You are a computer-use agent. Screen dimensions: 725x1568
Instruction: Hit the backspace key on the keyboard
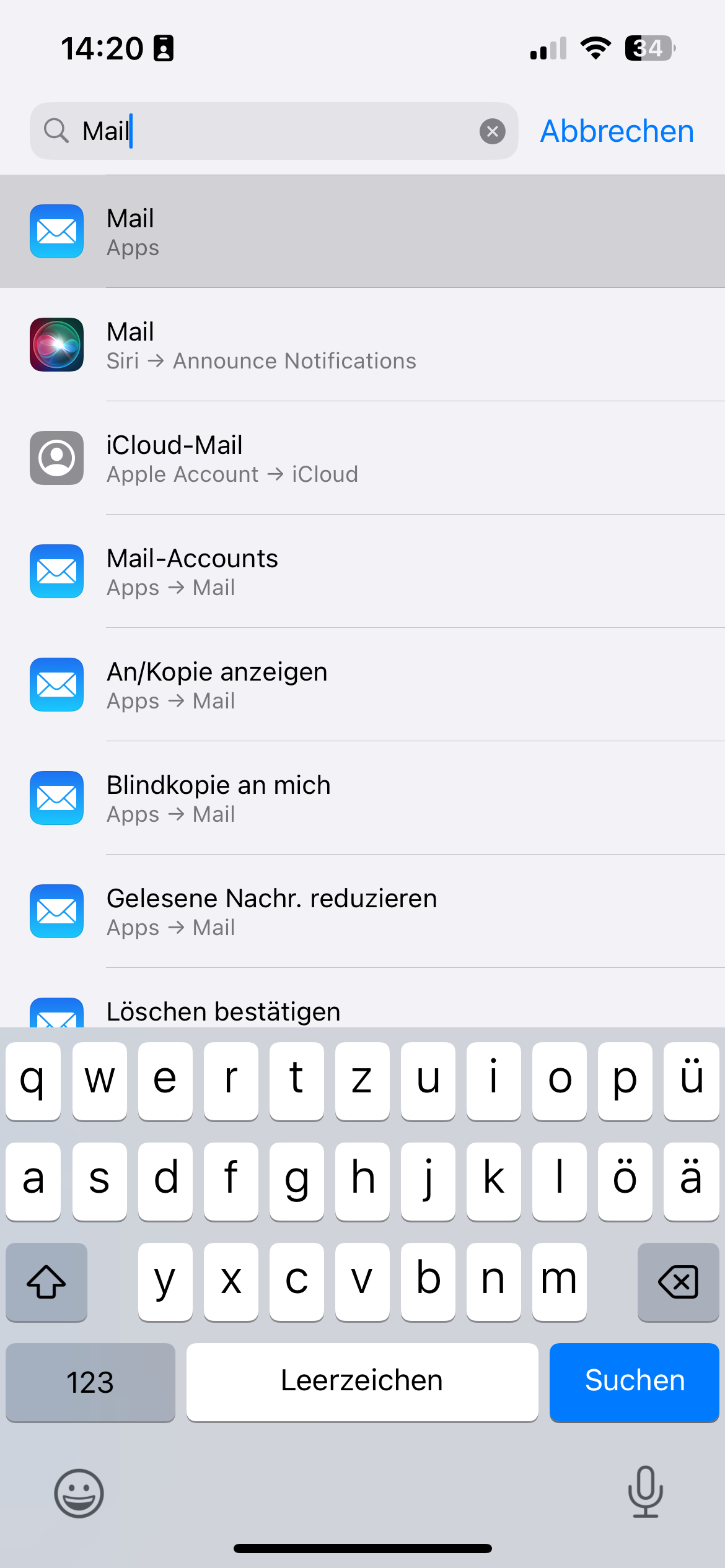(678, 1281)
